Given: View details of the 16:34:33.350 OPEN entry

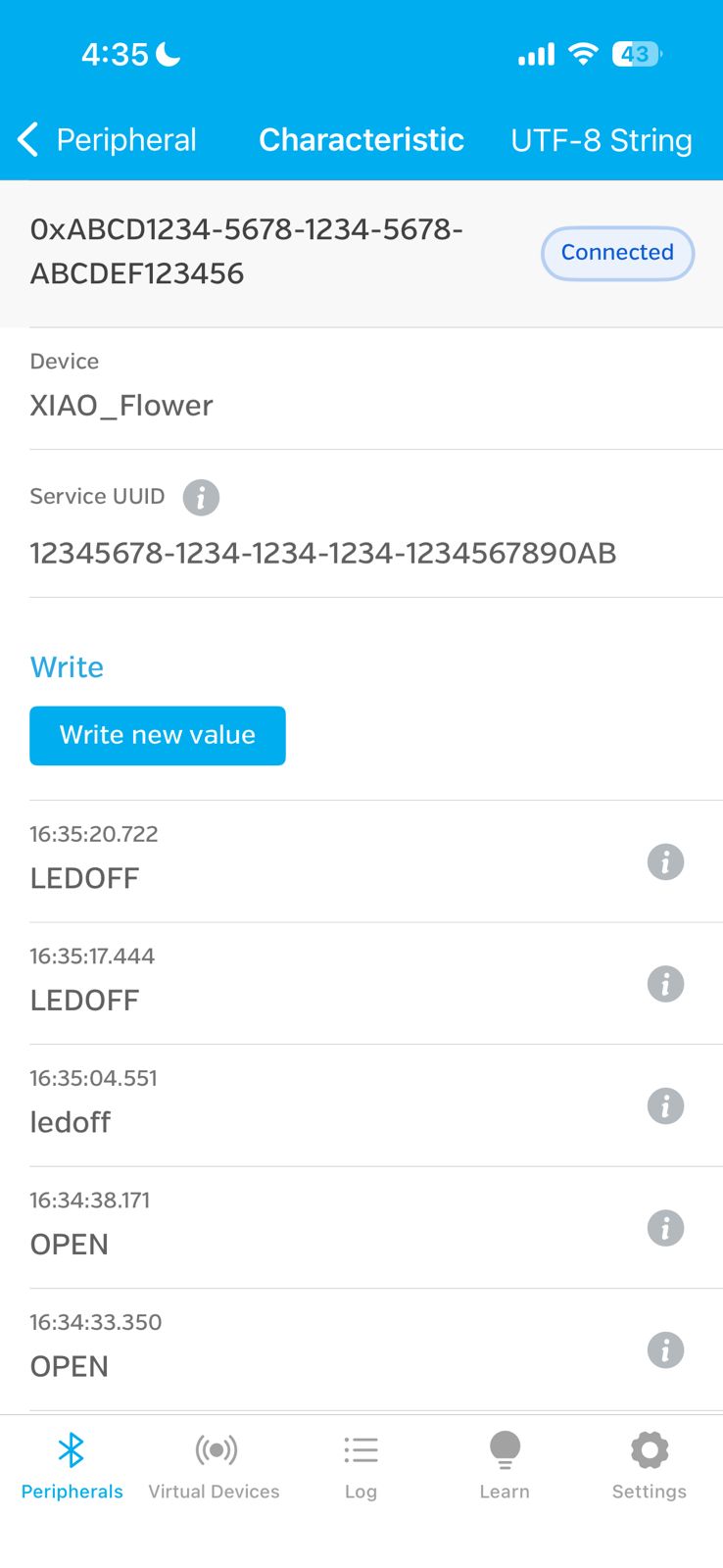Looking at the screenshot, I should 665,1349.
